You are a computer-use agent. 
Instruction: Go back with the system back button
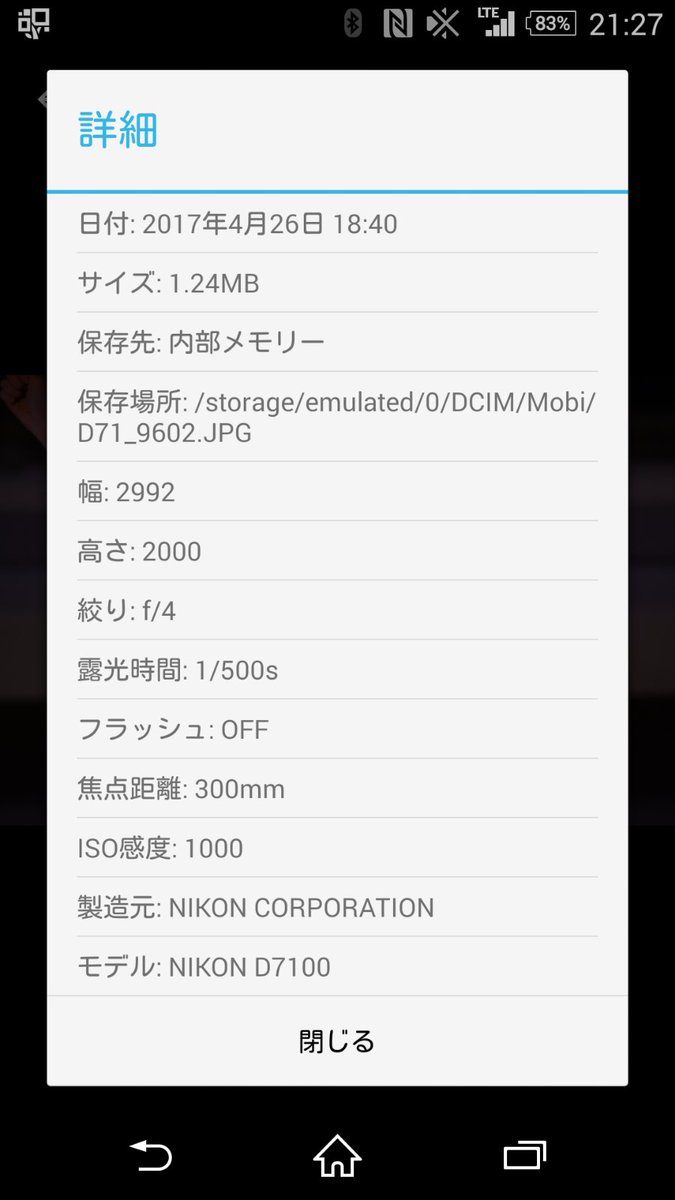[151, 1156]
